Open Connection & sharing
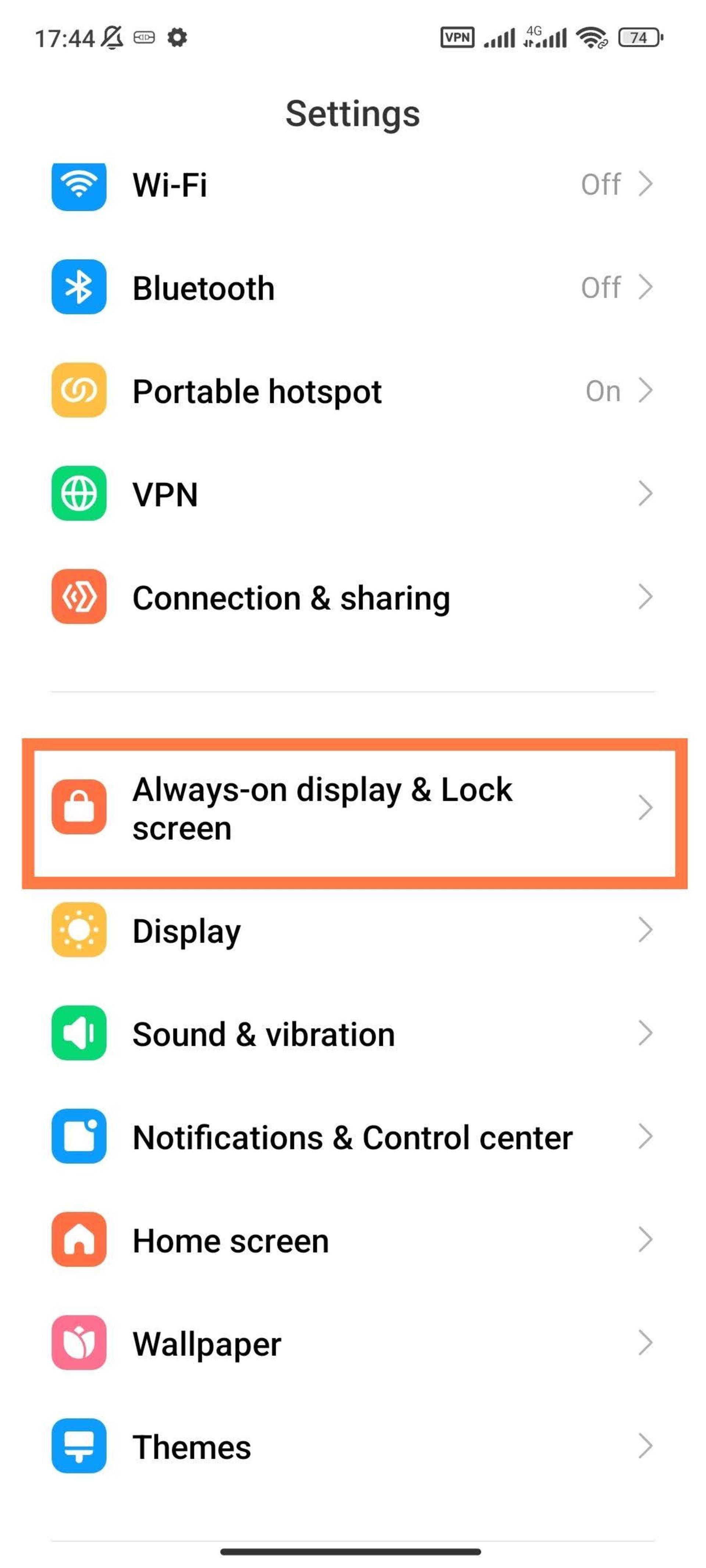Image resolution: width=706 pixels, height=1568 pixels. (x=353, y=597)
